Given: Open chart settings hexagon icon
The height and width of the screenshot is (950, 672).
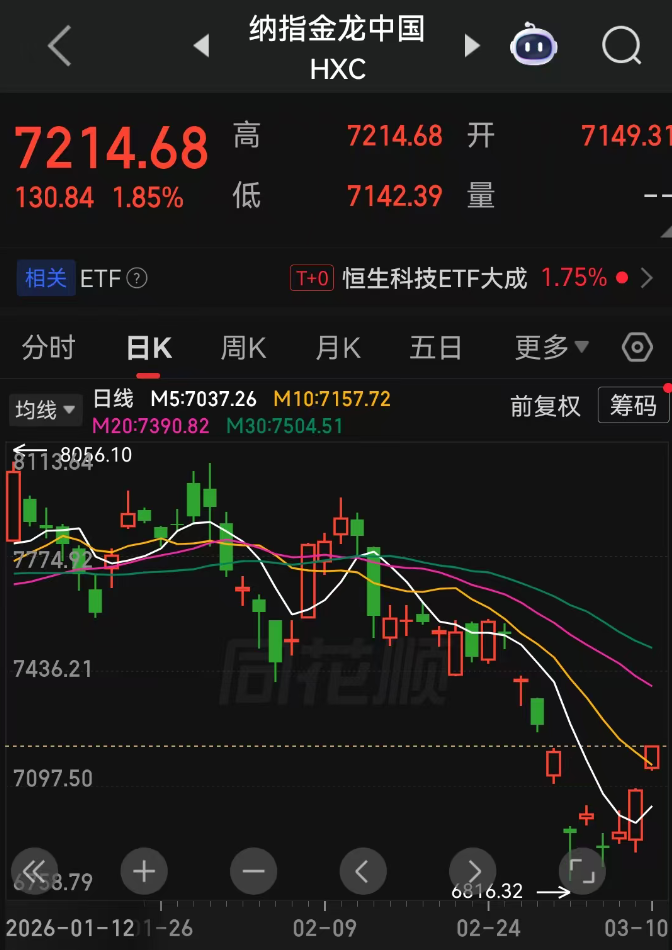Looking at the screenshot, I should click(637, 348).
